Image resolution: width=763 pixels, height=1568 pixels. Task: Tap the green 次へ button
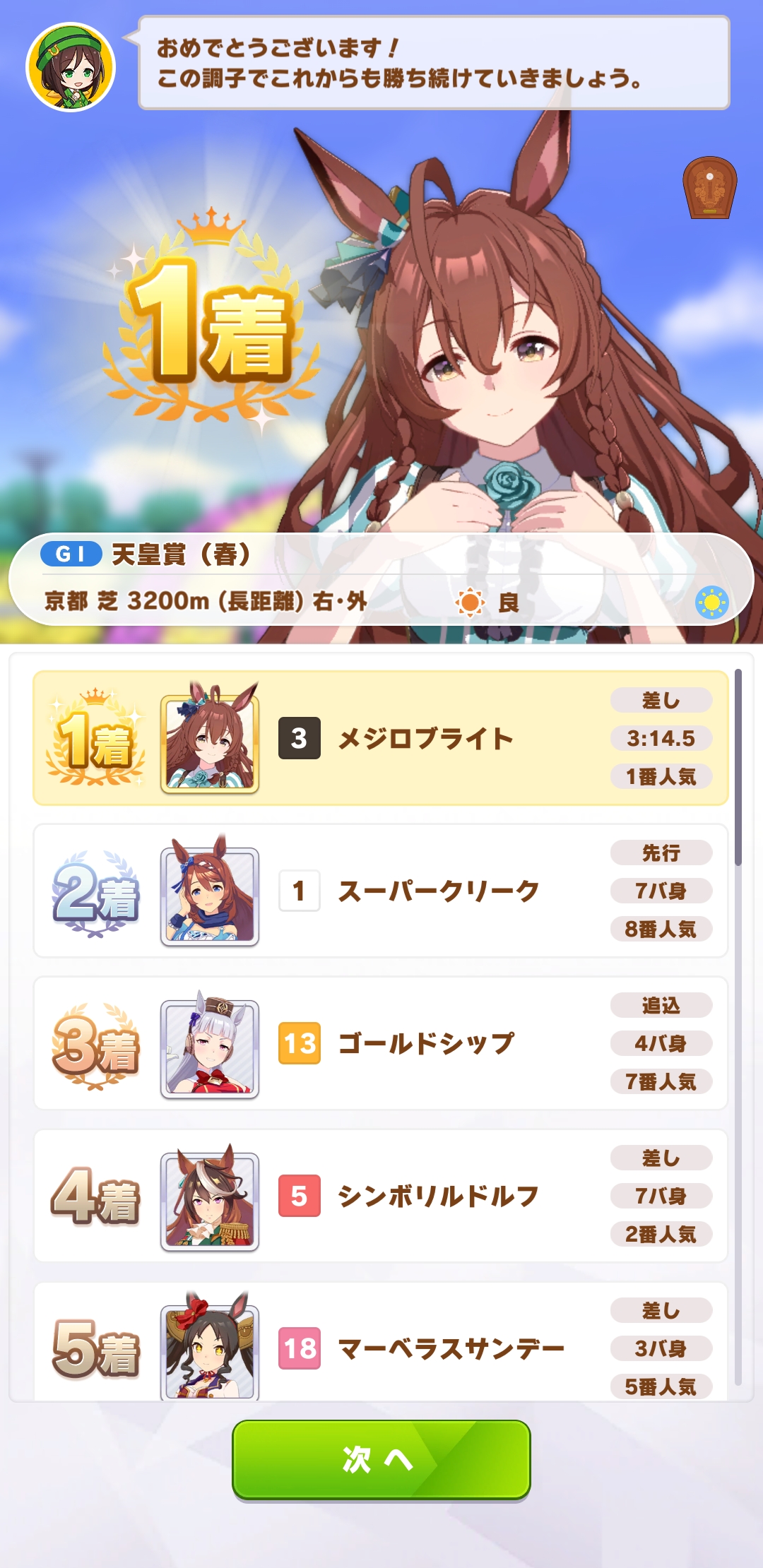point(381,1459)
